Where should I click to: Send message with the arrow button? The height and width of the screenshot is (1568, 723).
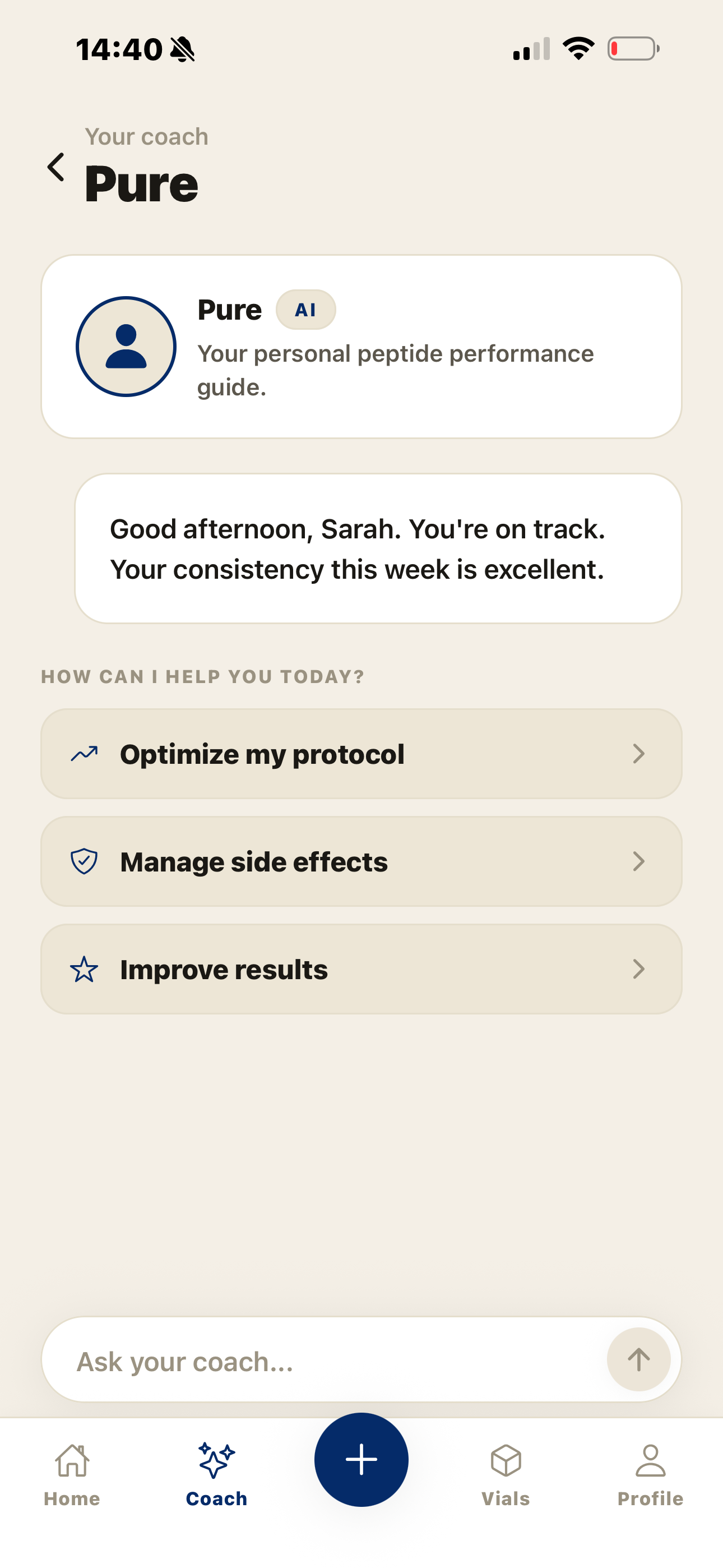(x=638, y=1360)
